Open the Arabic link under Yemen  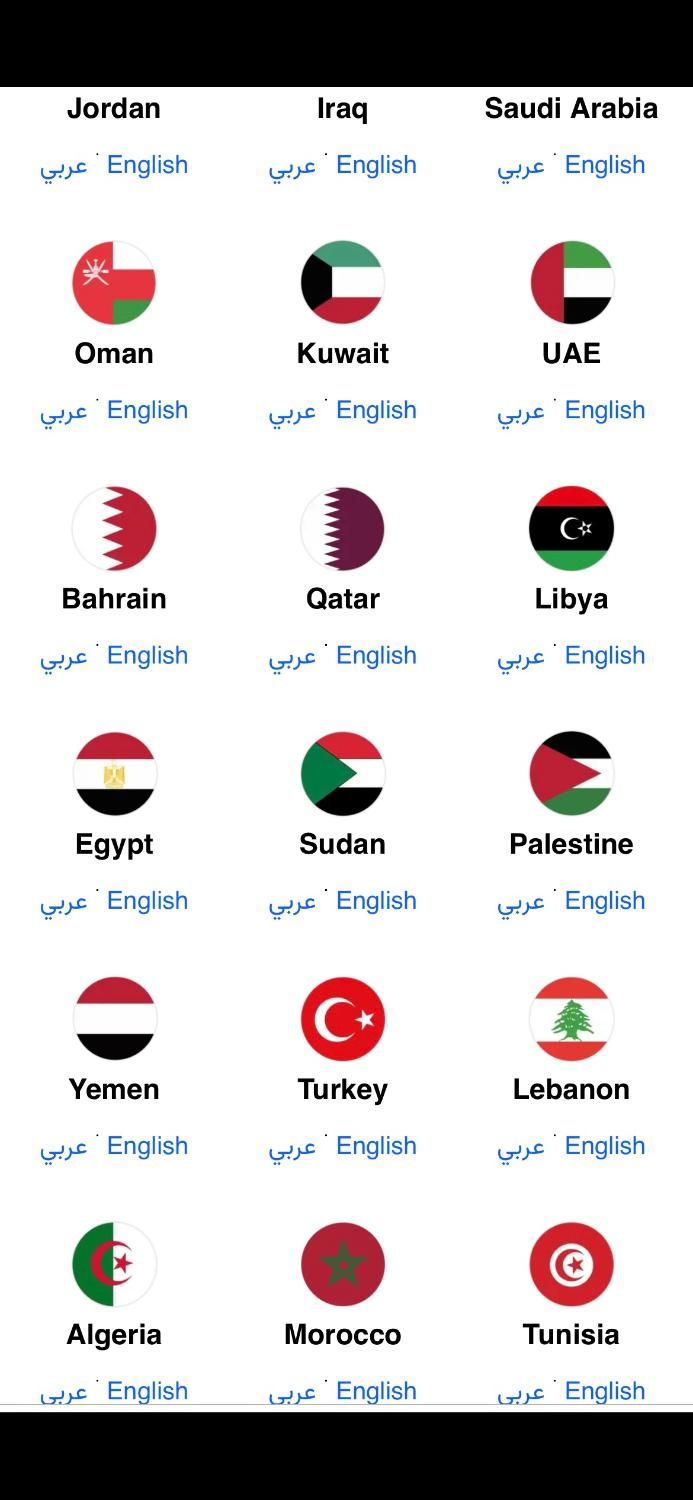pyautogui.click(x=64, y=1146)
